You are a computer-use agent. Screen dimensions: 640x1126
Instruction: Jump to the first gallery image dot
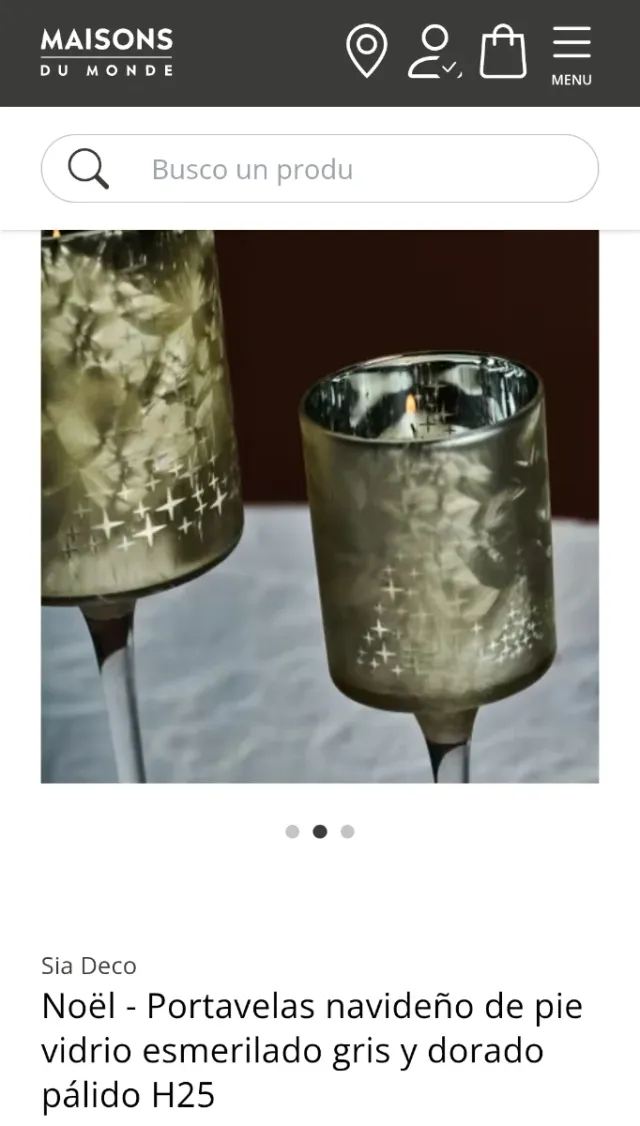(x=292, y=831)
